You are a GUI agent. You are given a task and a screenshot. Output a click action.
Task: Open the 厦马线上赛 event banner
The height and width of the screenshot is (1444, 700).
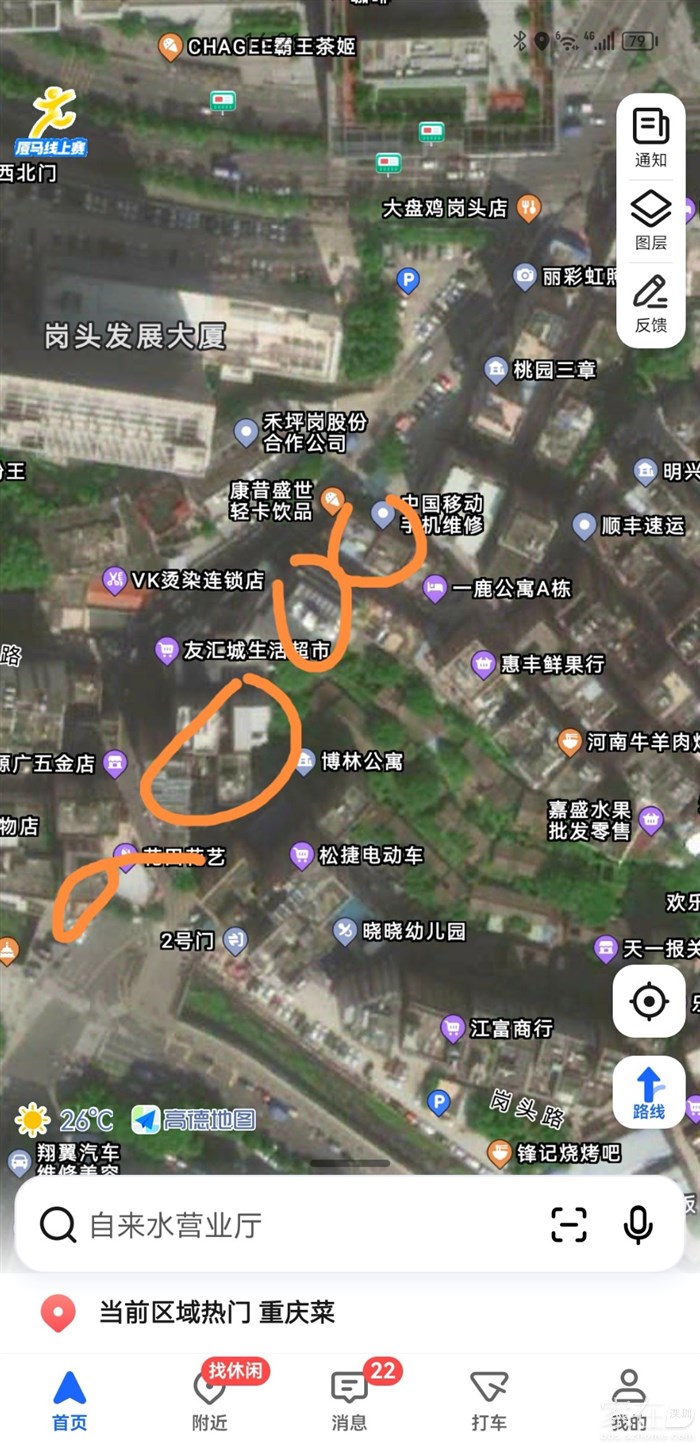(x=50, y=122)
